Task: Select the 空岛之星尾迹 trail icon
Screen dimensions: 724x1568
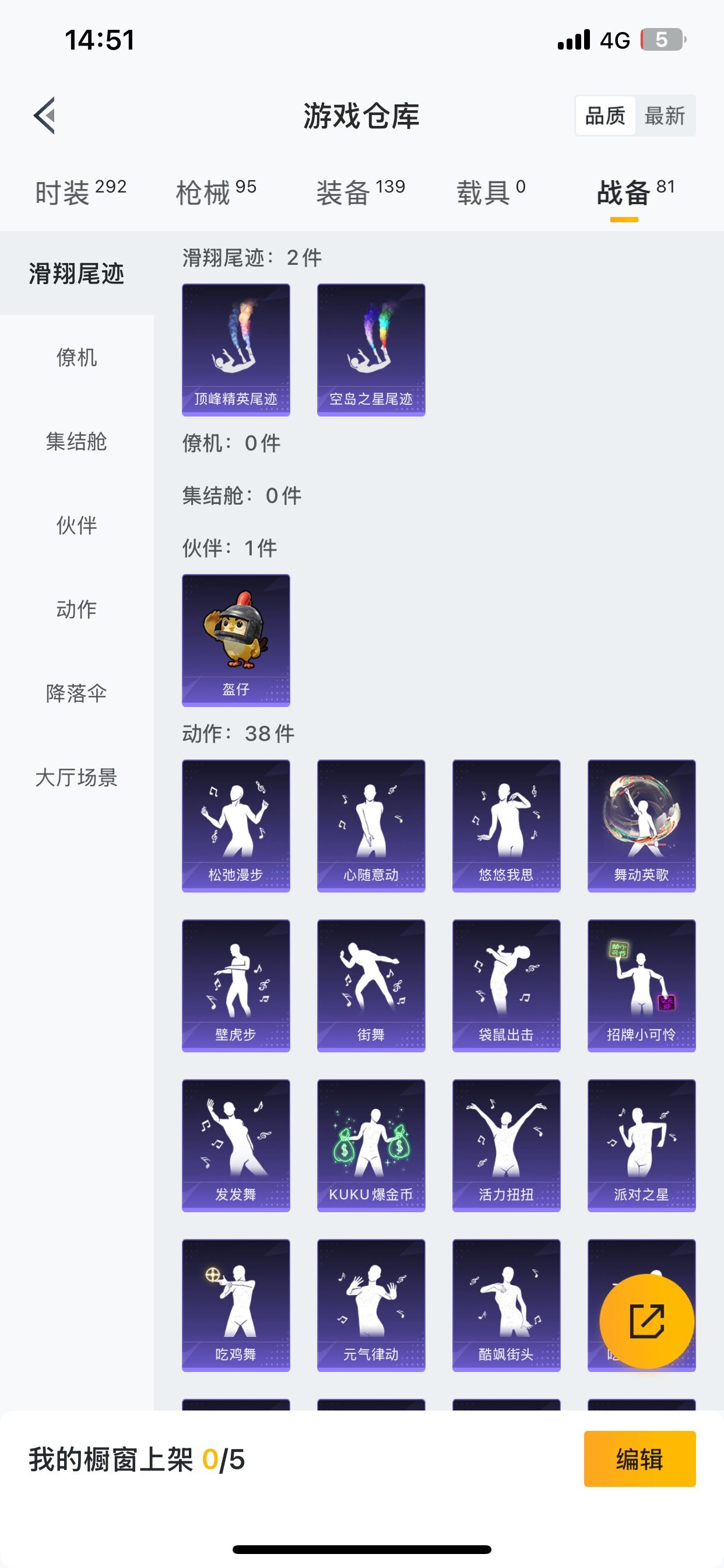Action: tap(371, 349)
